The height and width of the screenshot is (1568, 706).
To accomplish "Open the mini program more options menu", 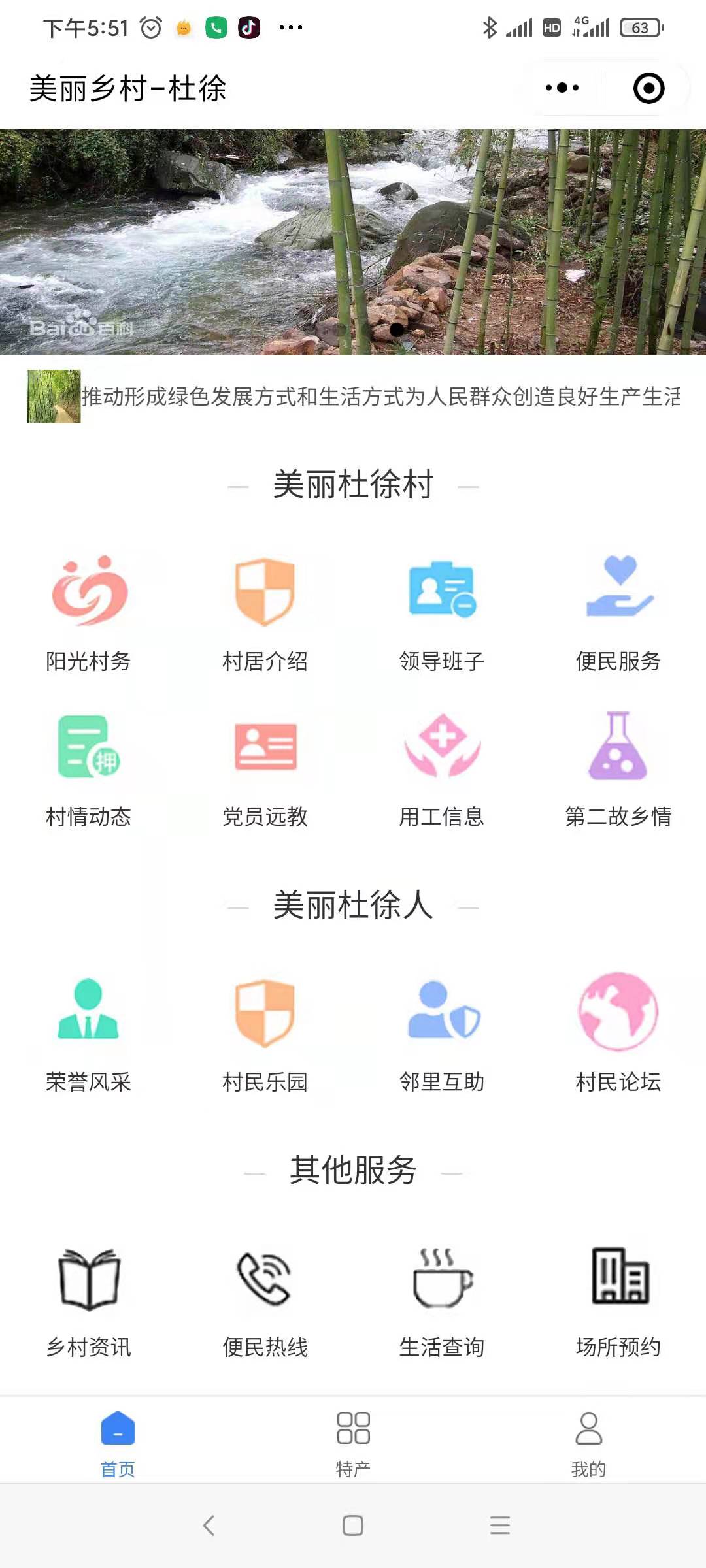I will [562, 88].
